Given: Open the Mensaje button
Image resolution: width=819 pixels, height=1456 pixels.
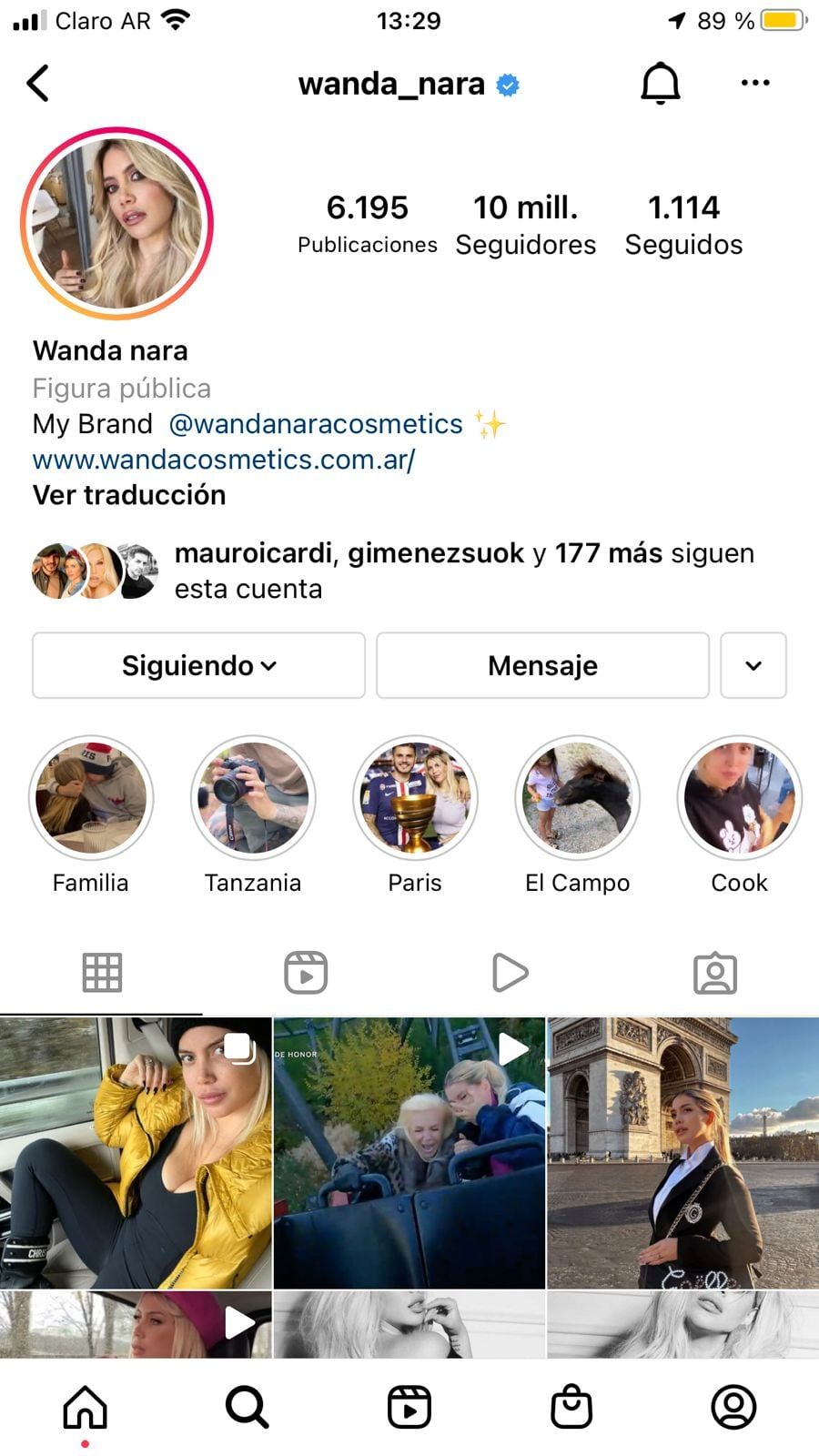Looking at the screenshot, I should tap(542, 665).
